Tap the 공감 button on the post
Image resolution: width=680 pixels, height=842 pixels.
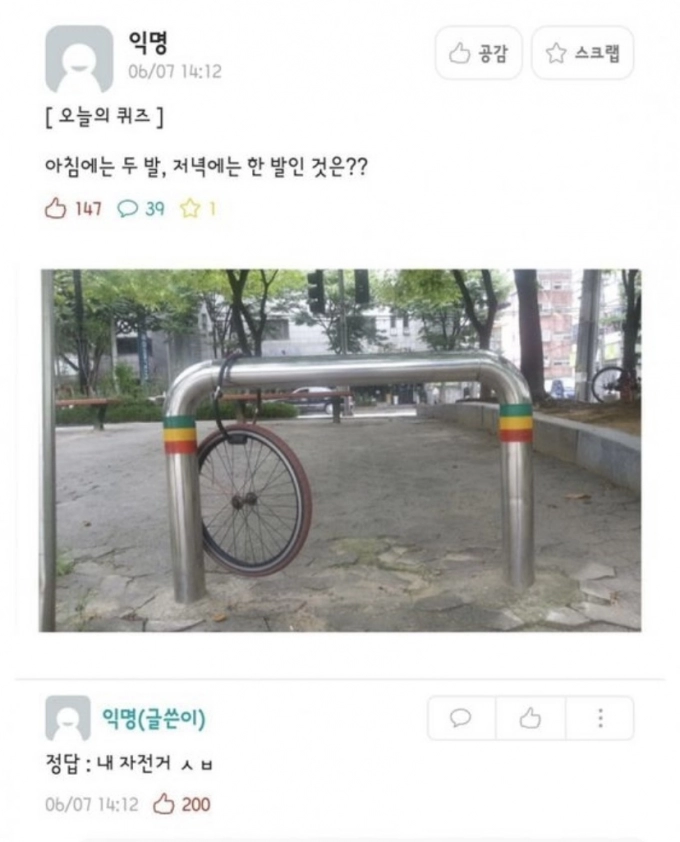[x=478, y=54]
